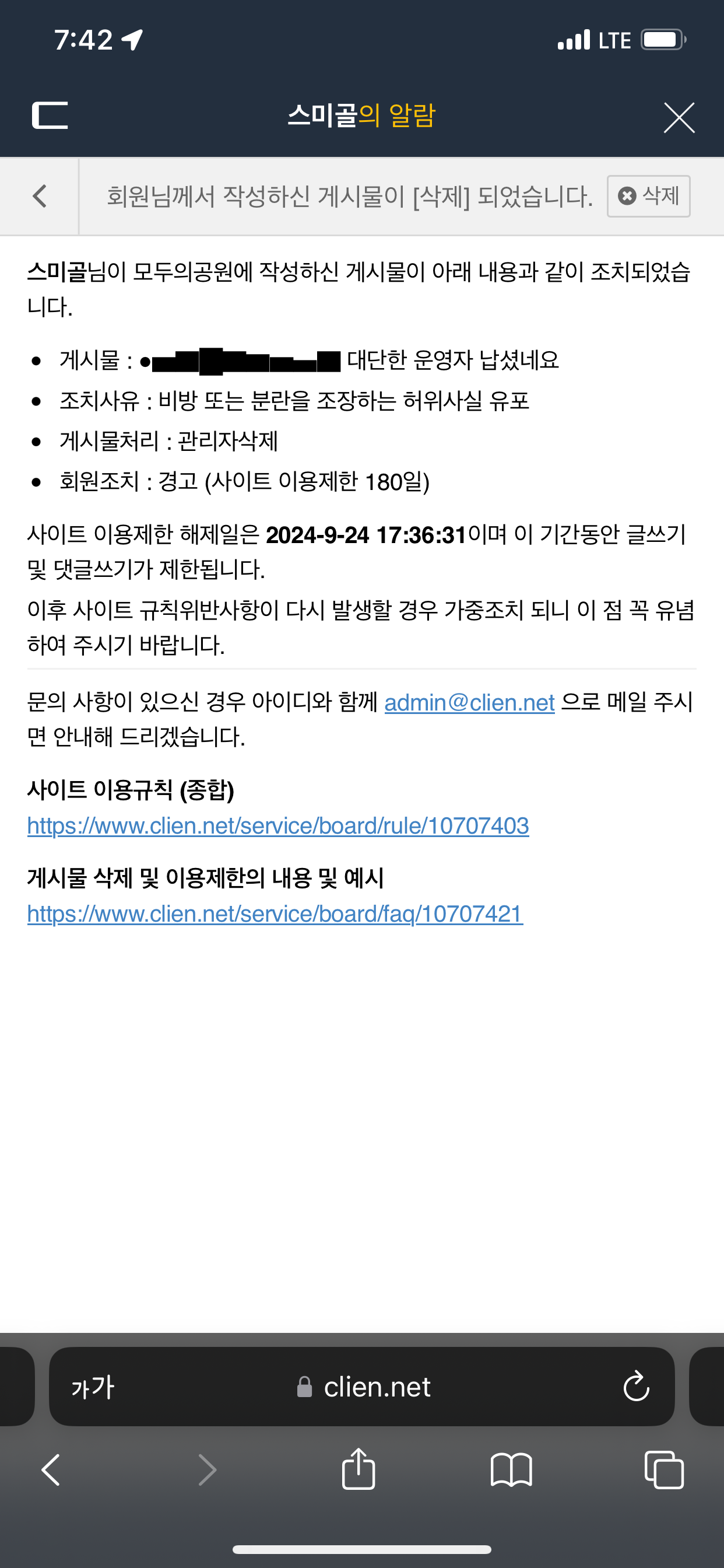Open the FAQ link ending in faq/10707421
The height and width of the screenshot is (1568, 724).
[x=275, y=914]
